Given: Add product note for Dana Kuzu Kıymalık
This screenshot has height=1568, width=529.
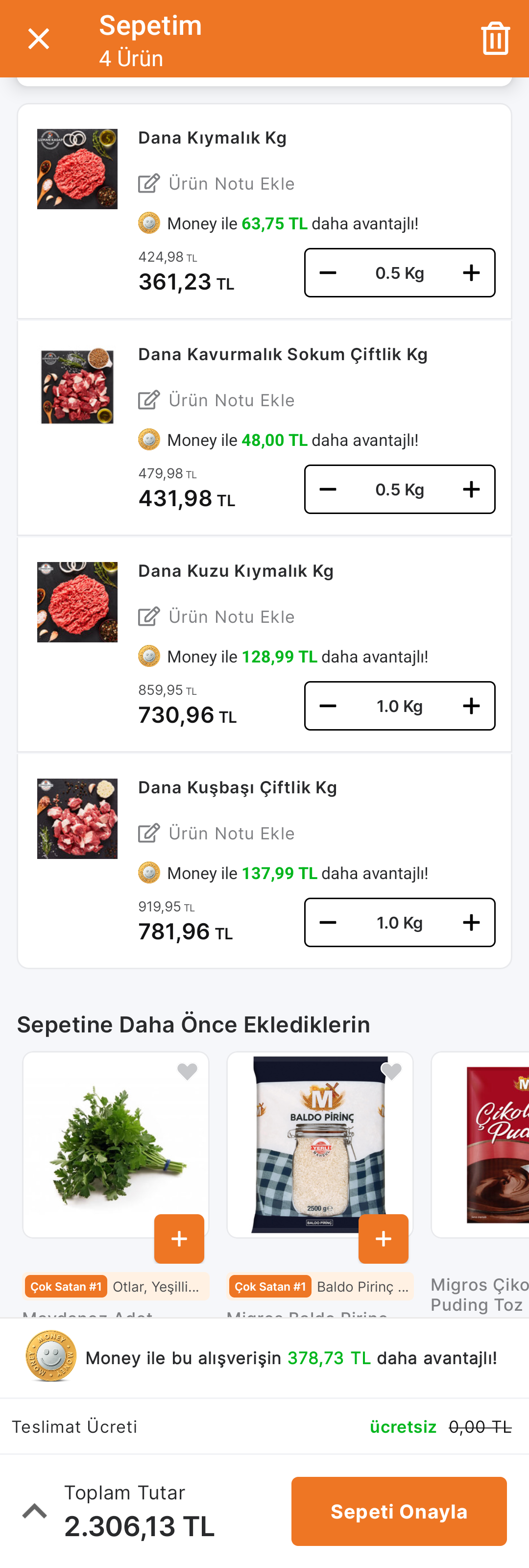Looking at the screenshot, I should [x=216, y=616].
